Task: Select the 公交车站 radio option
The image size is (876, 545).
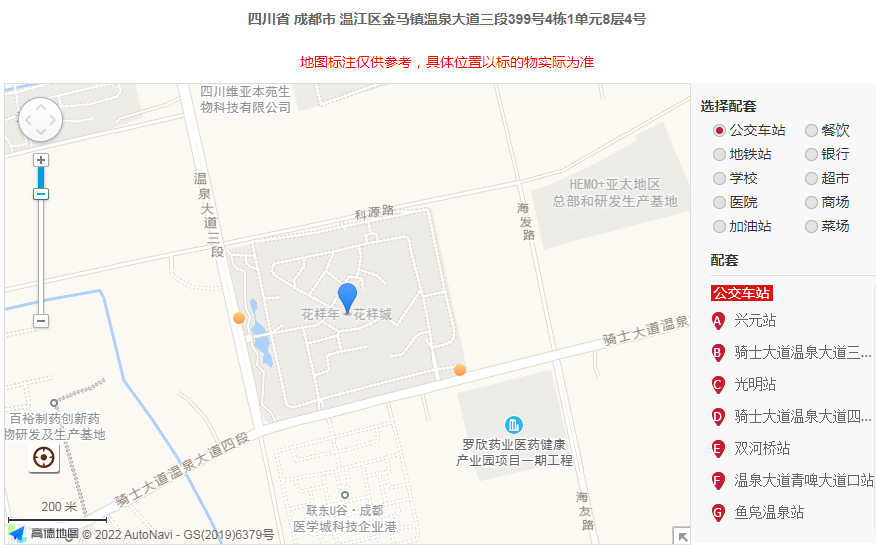Action: point(719,130)
